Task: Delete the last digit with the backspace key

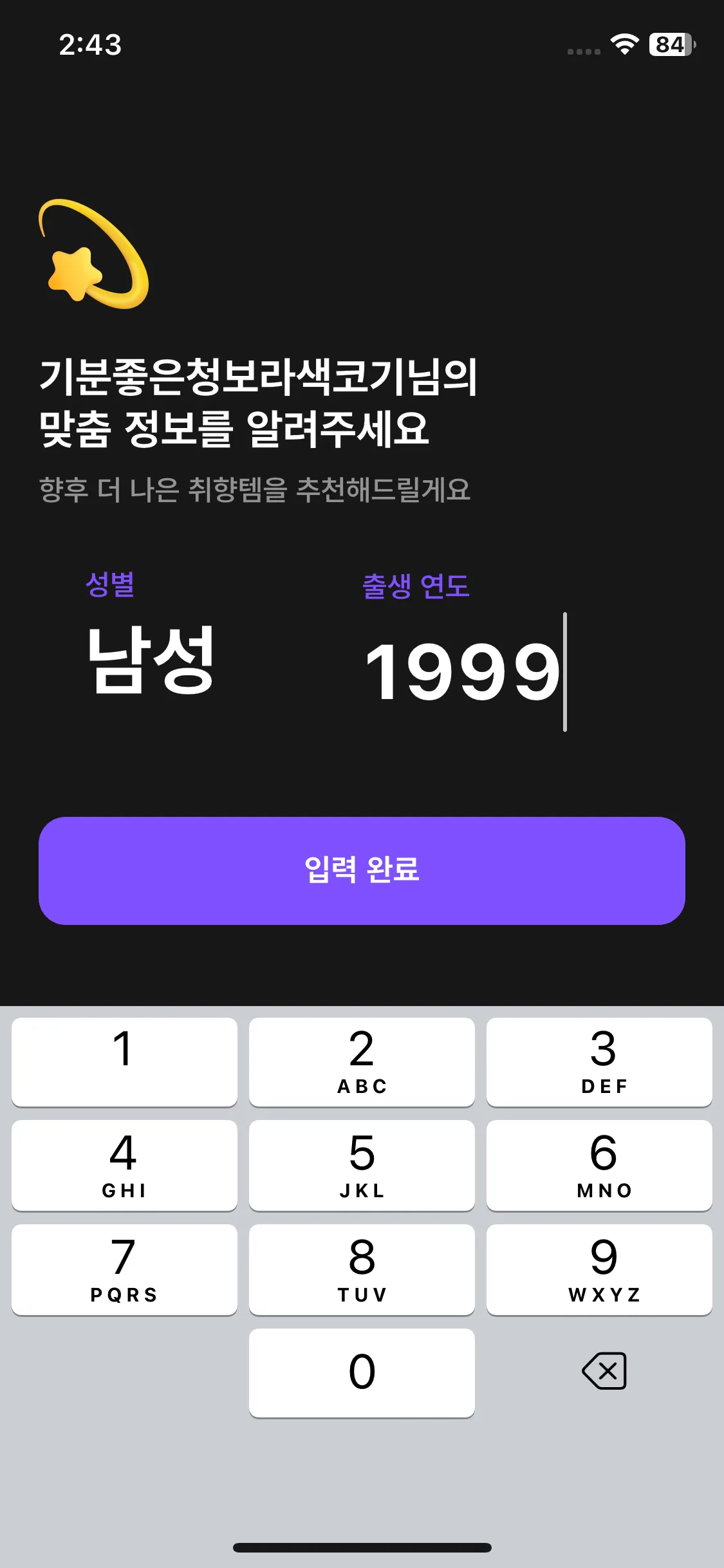Action: click(x=604, y=1371)
